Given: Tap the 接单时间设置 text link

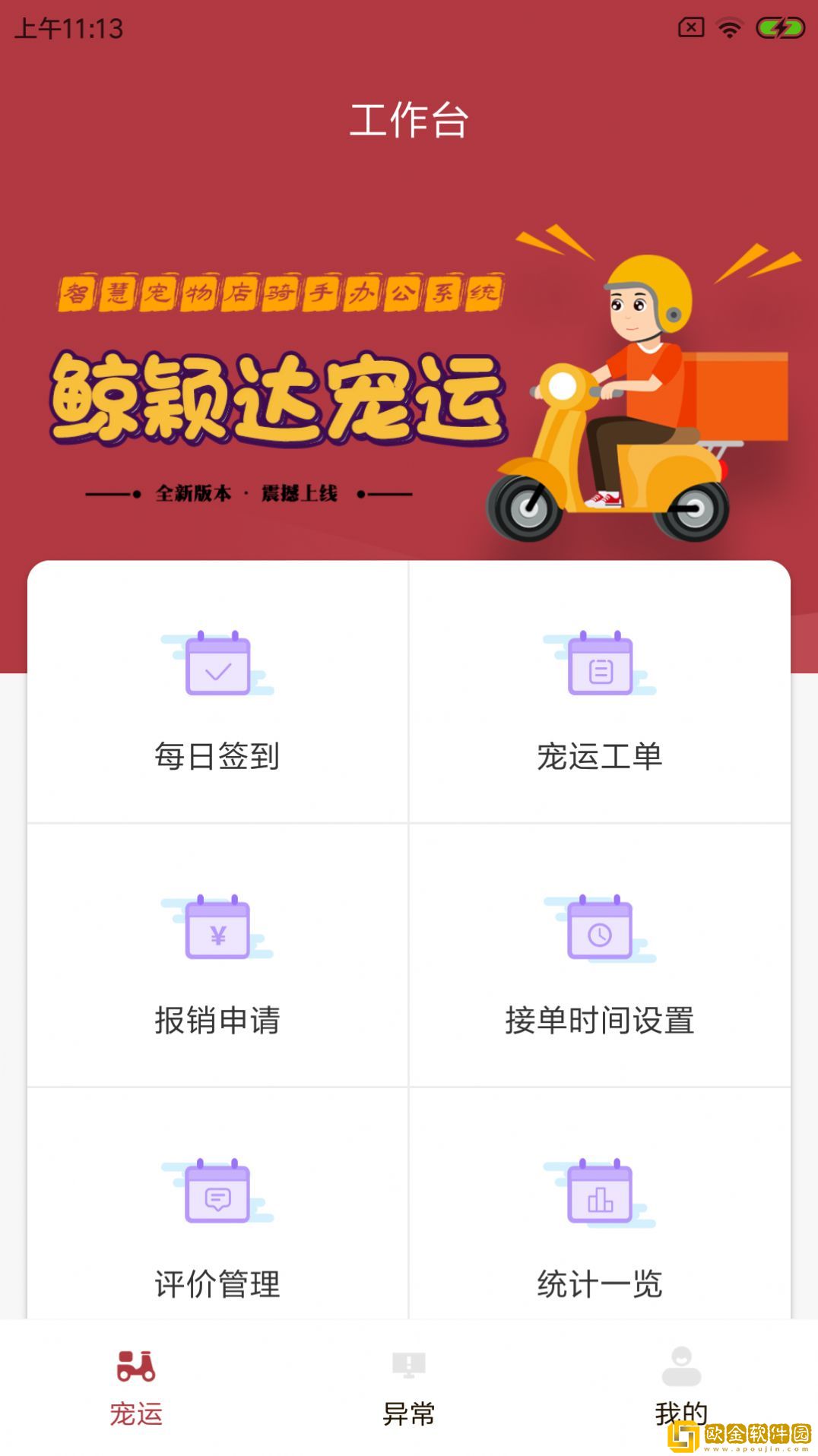Looking at the screenshot, I should pyautogui.click(x=601, y=1021).
